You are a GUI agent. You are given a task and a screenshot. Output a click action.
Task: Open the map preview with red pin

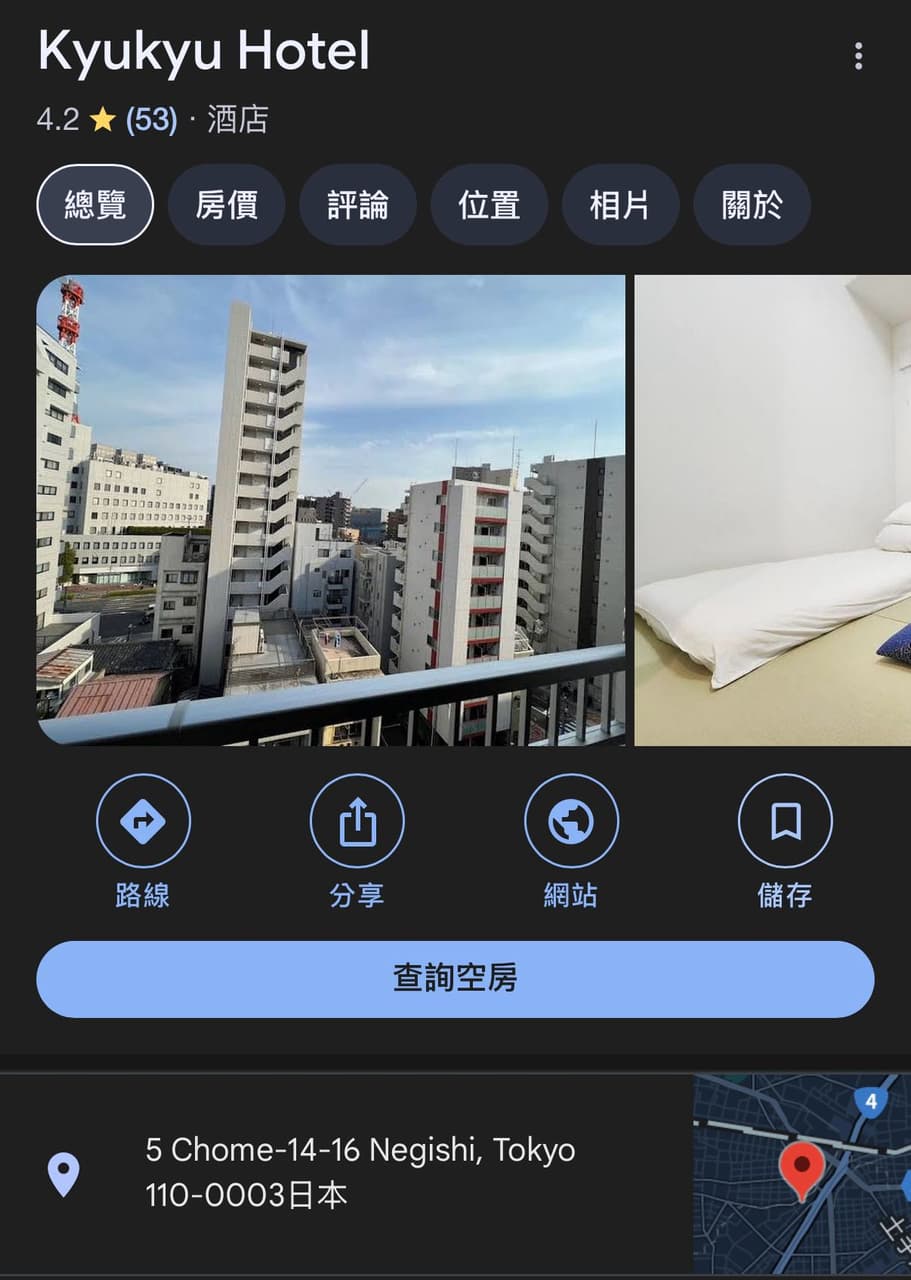(802, 1174)
